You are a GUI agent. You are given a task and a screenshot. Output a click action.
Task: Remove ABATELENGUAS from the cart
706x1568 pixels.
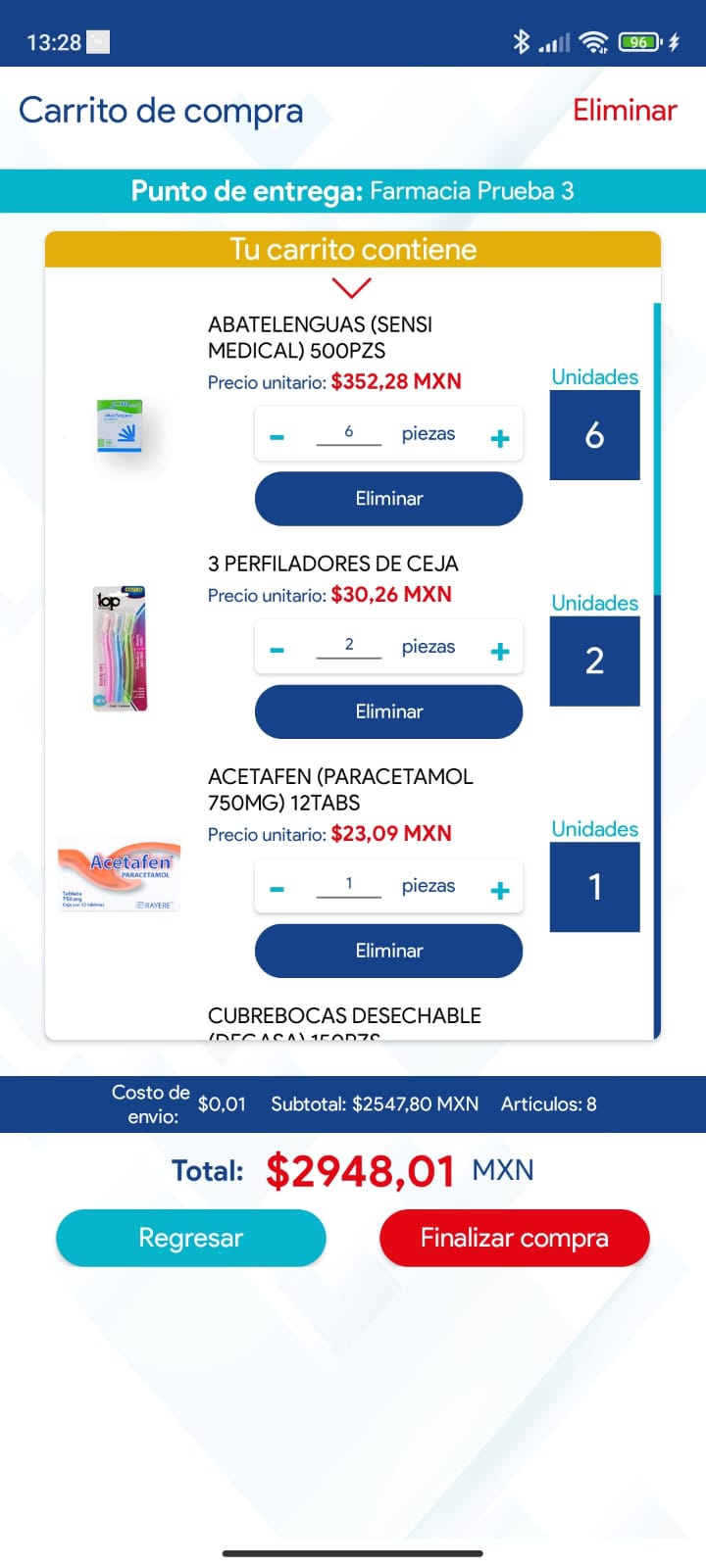388,499
